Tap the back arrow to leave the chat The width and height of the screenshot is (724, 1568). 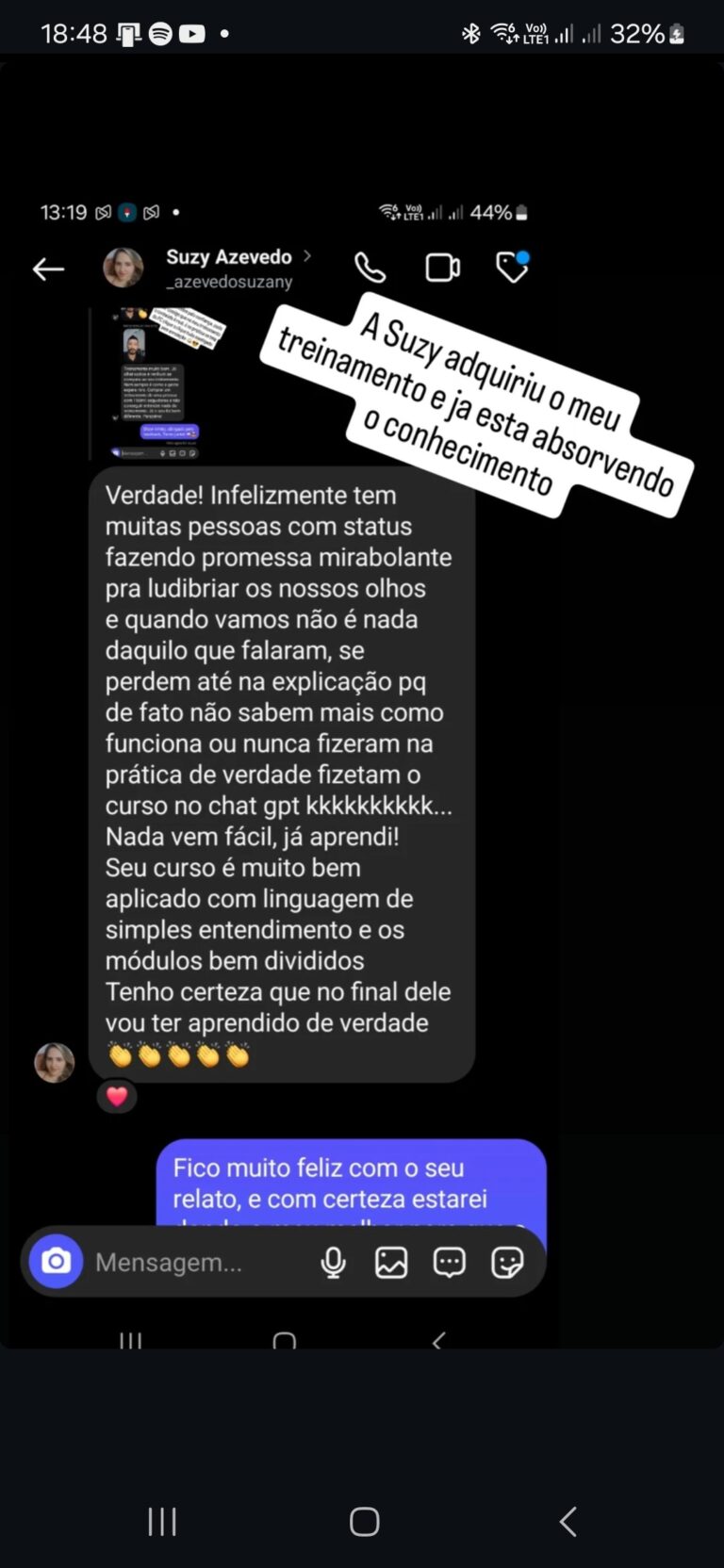pos(48,268)
